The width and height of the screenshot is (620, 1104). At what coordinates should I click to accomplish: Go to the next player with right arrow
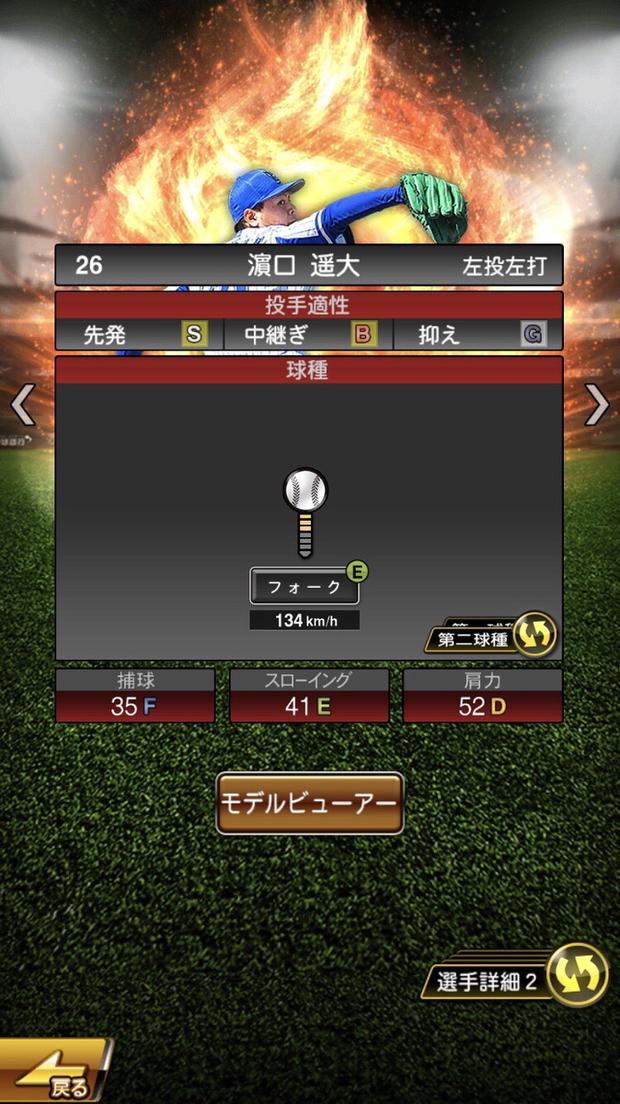point(597,405)
